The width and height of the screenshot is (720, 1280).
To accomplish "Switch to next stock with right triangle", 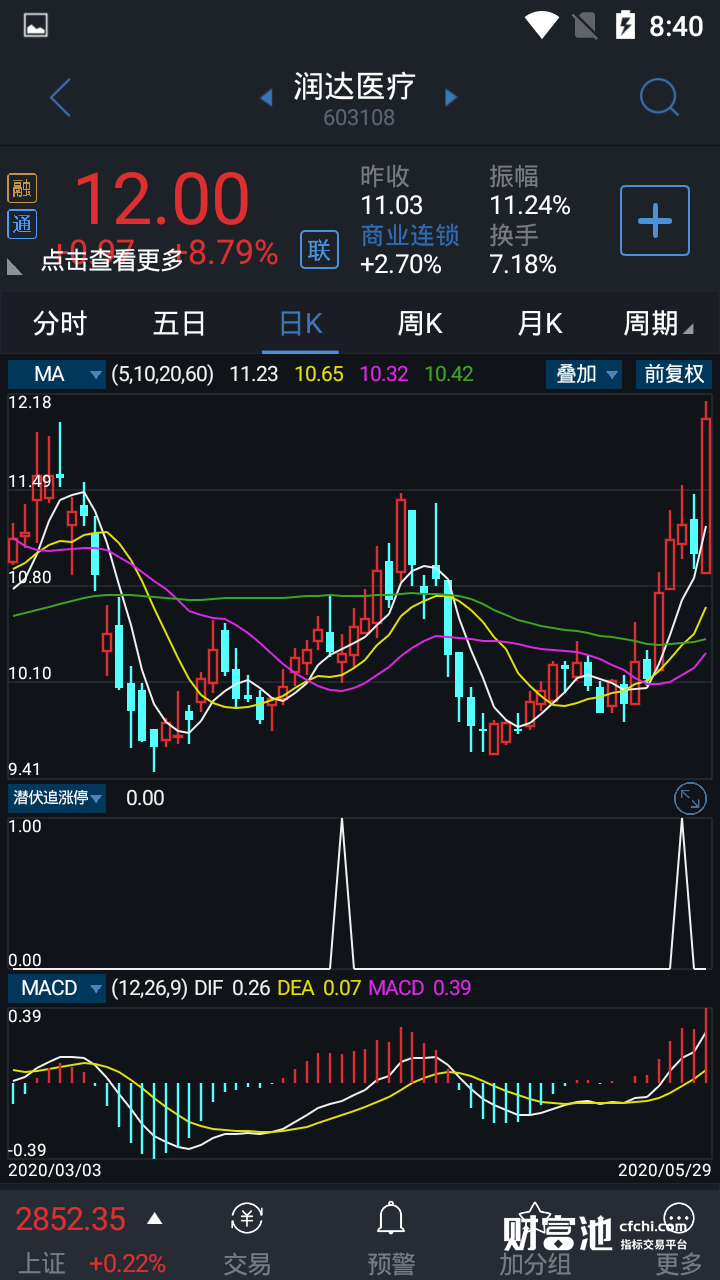I will click(451, 98).
